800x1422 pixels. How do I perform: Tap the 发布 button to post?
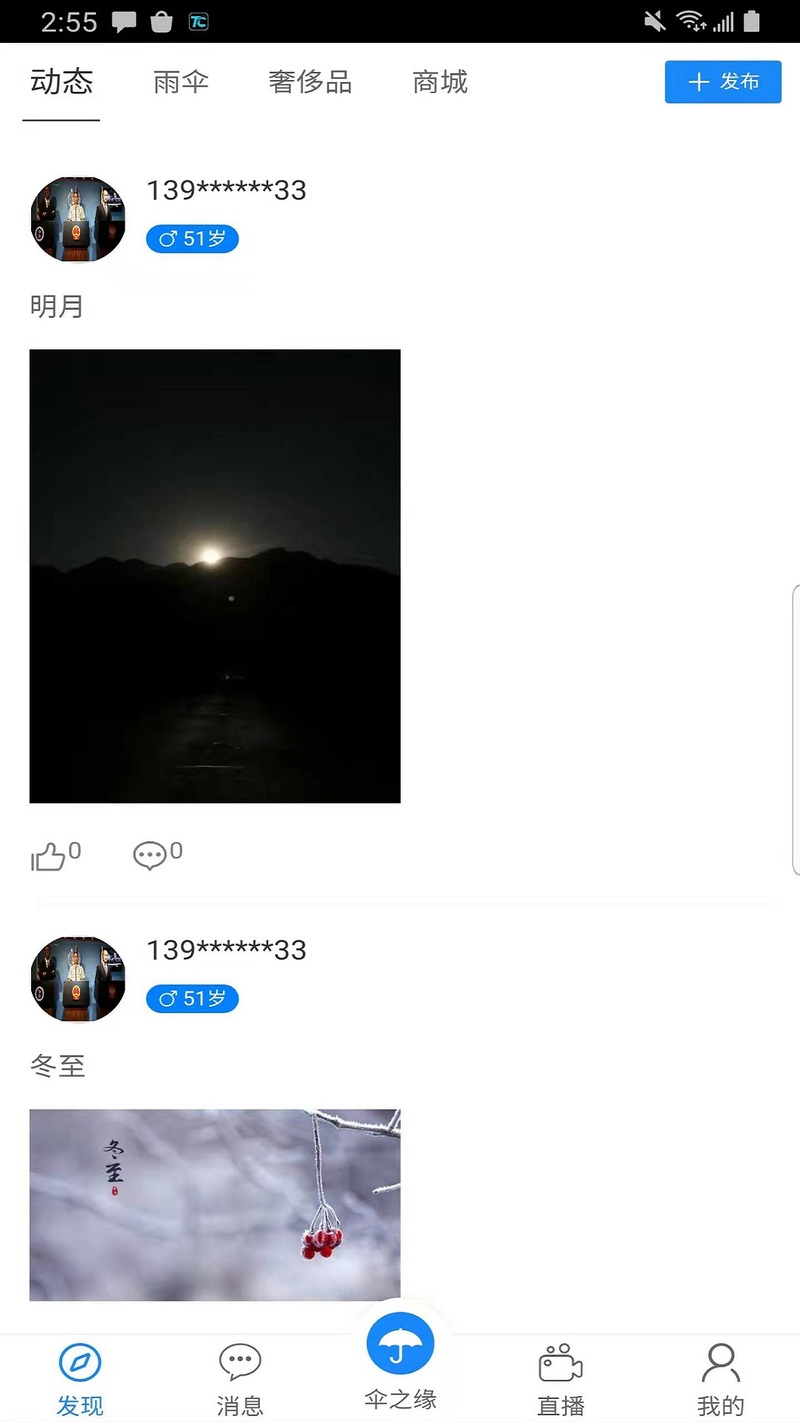click(723, 82)
